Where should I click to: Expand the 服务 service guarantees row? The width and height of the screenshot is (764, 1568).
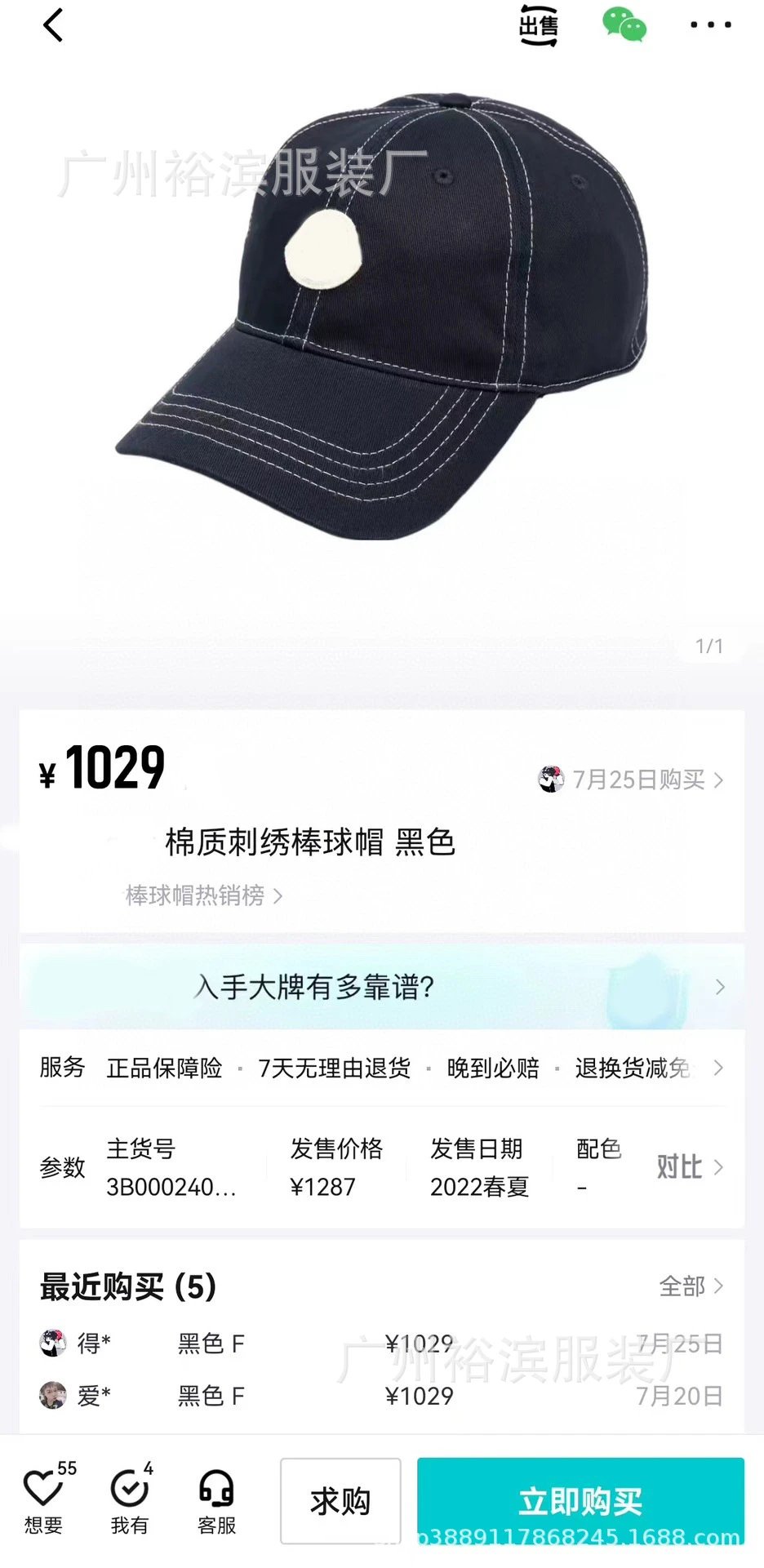click(x=382, y=1068)
